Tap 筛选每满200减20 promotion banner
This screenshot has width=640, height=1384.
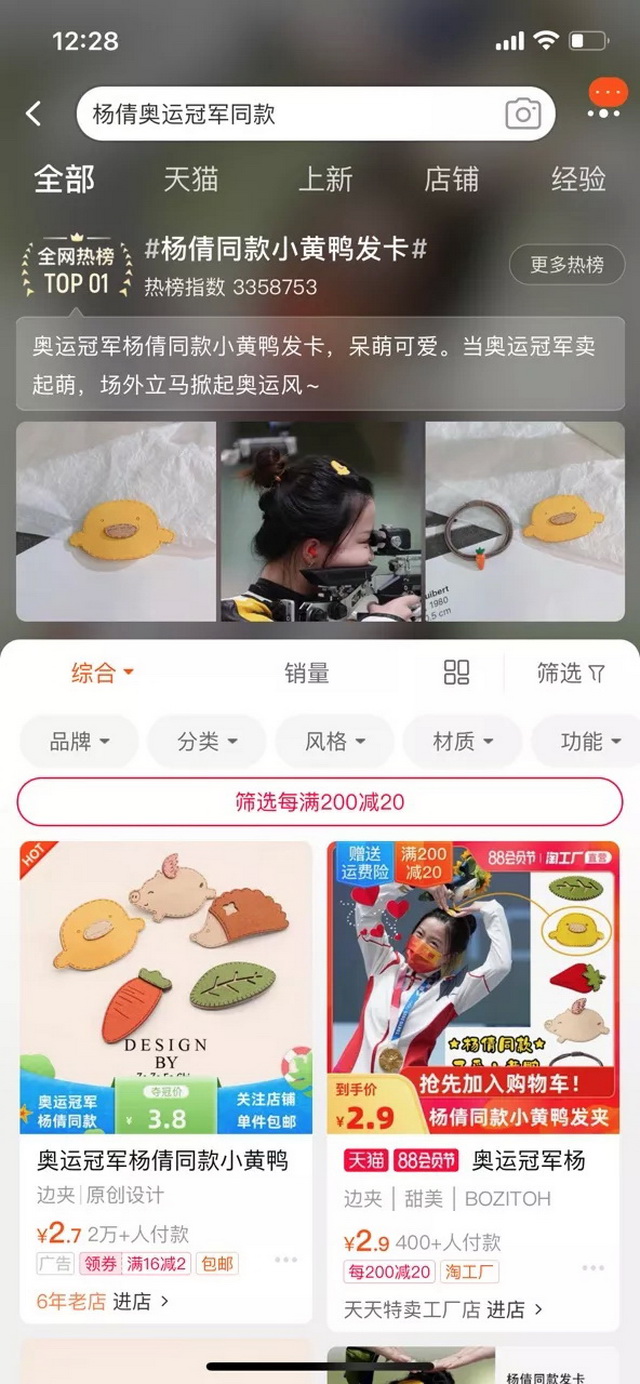tap(320, 802)
